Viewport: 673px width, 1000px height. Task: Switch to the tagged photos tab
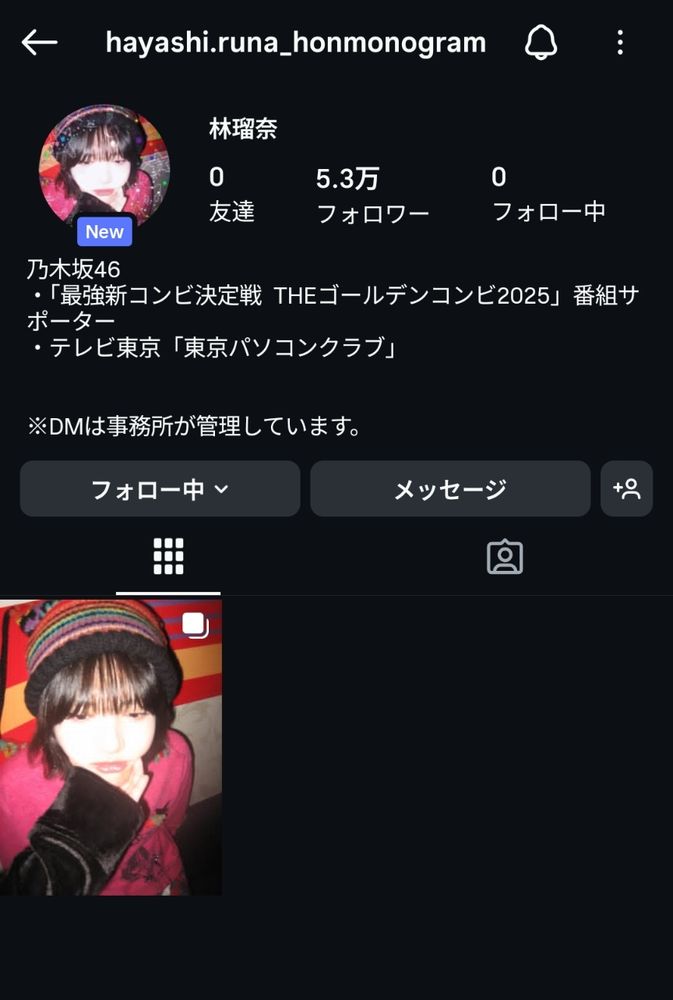(x=505, y=557)
